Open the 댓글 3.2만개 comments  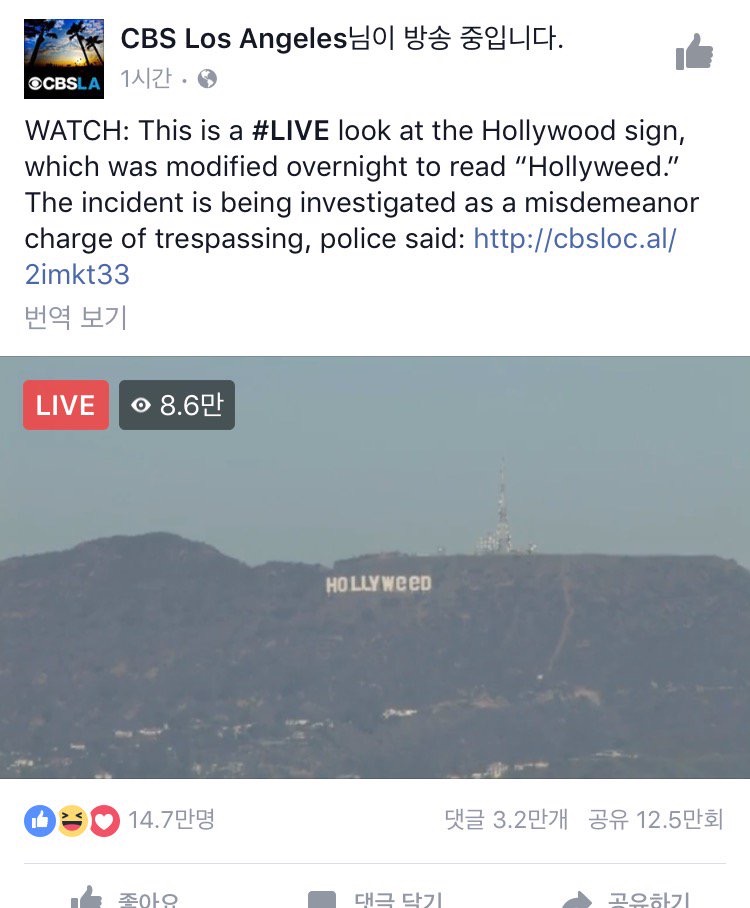point(506,820)
